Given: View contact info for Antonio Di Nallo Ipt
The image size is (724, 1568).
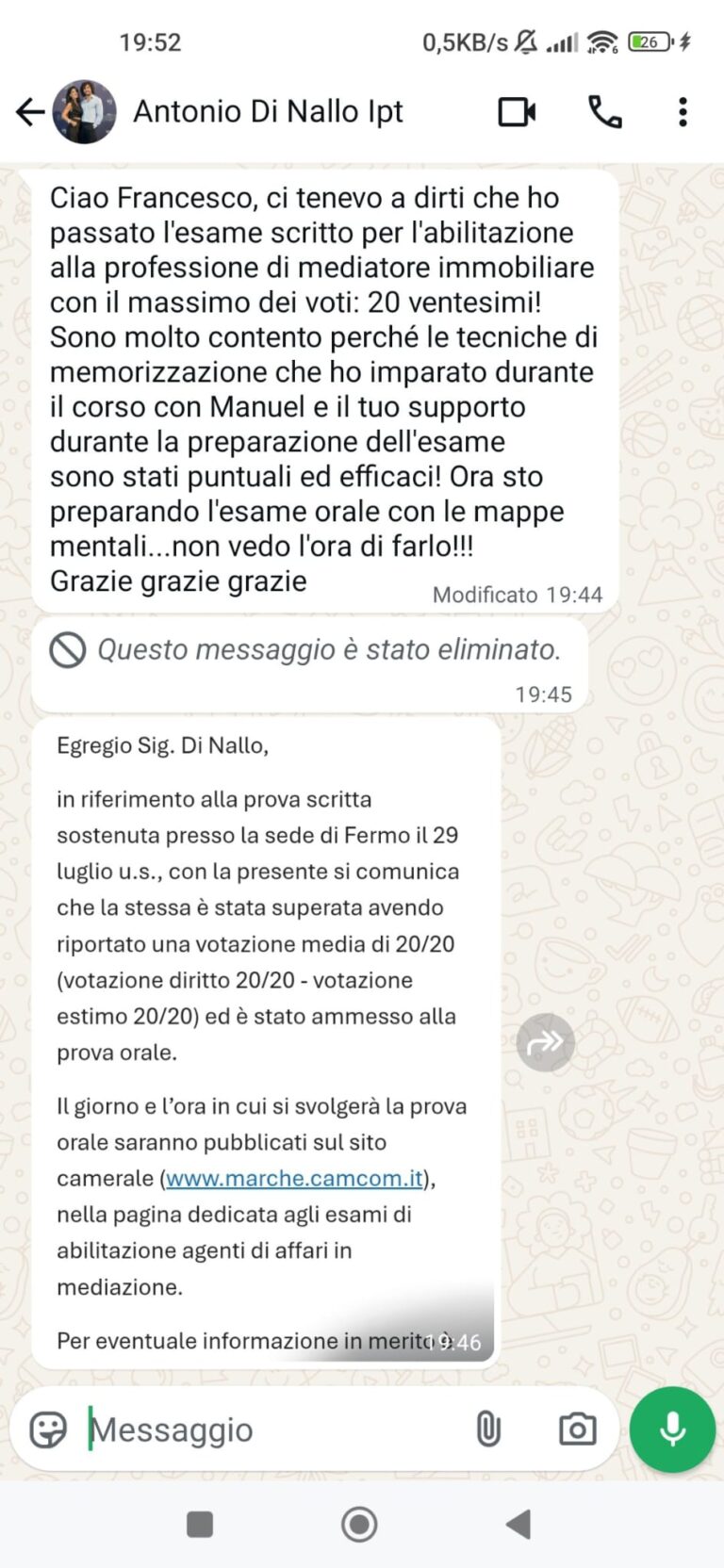Looking at the screenshot, I should click(268, 112).
